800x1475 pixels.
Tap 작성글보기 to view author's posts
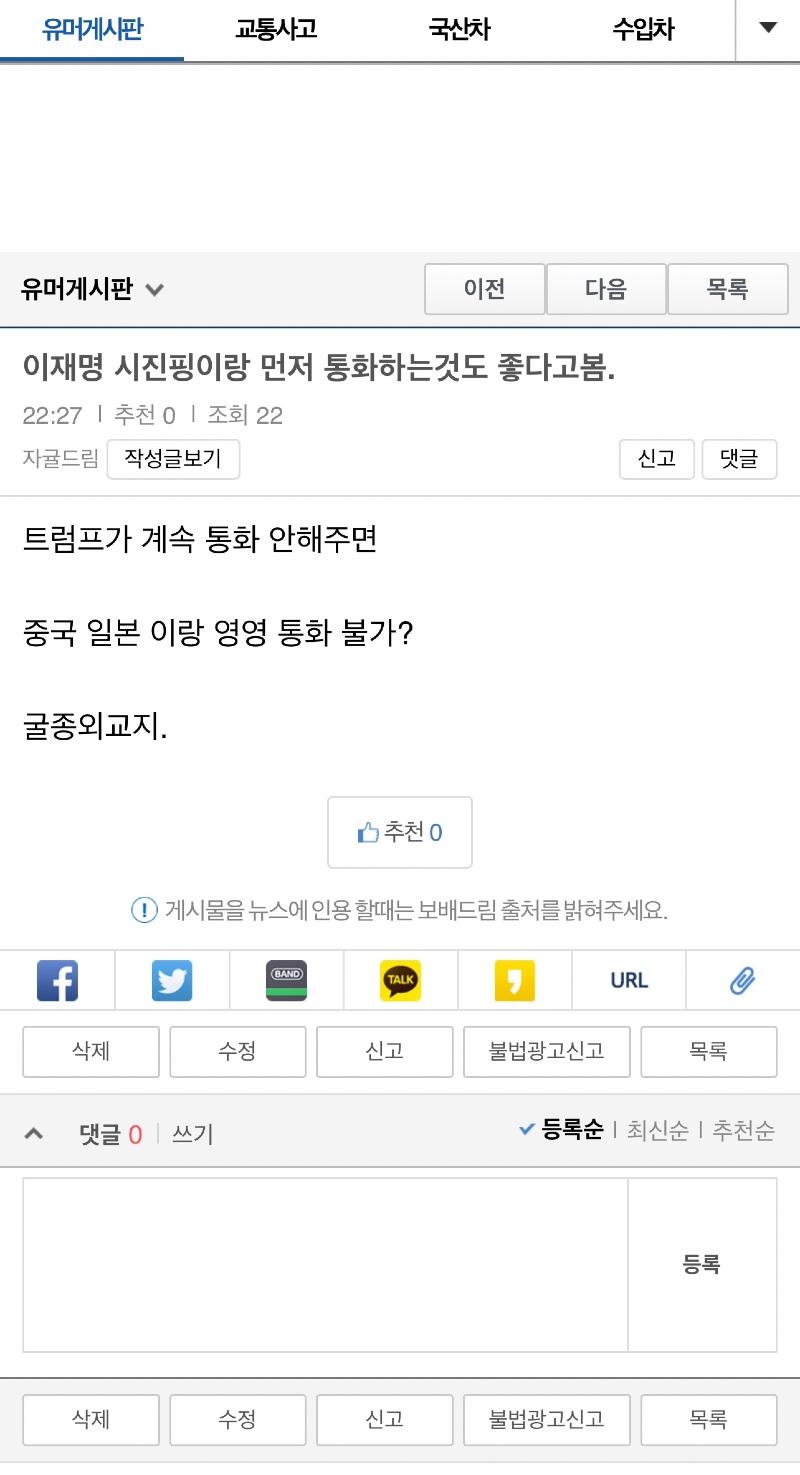(x=173, y=459)
